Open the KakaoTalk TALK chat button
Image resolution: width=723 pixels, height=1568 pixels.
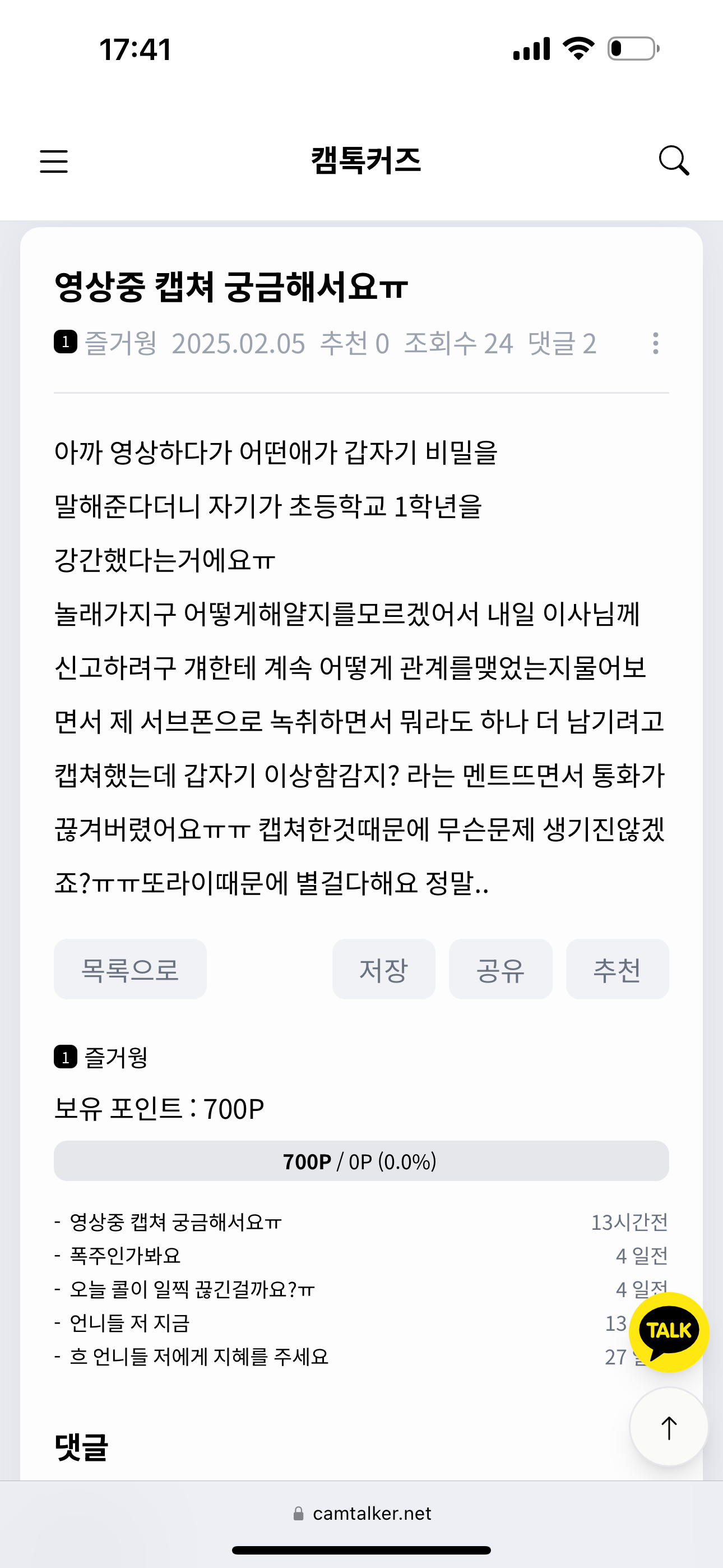point(669,1331)
